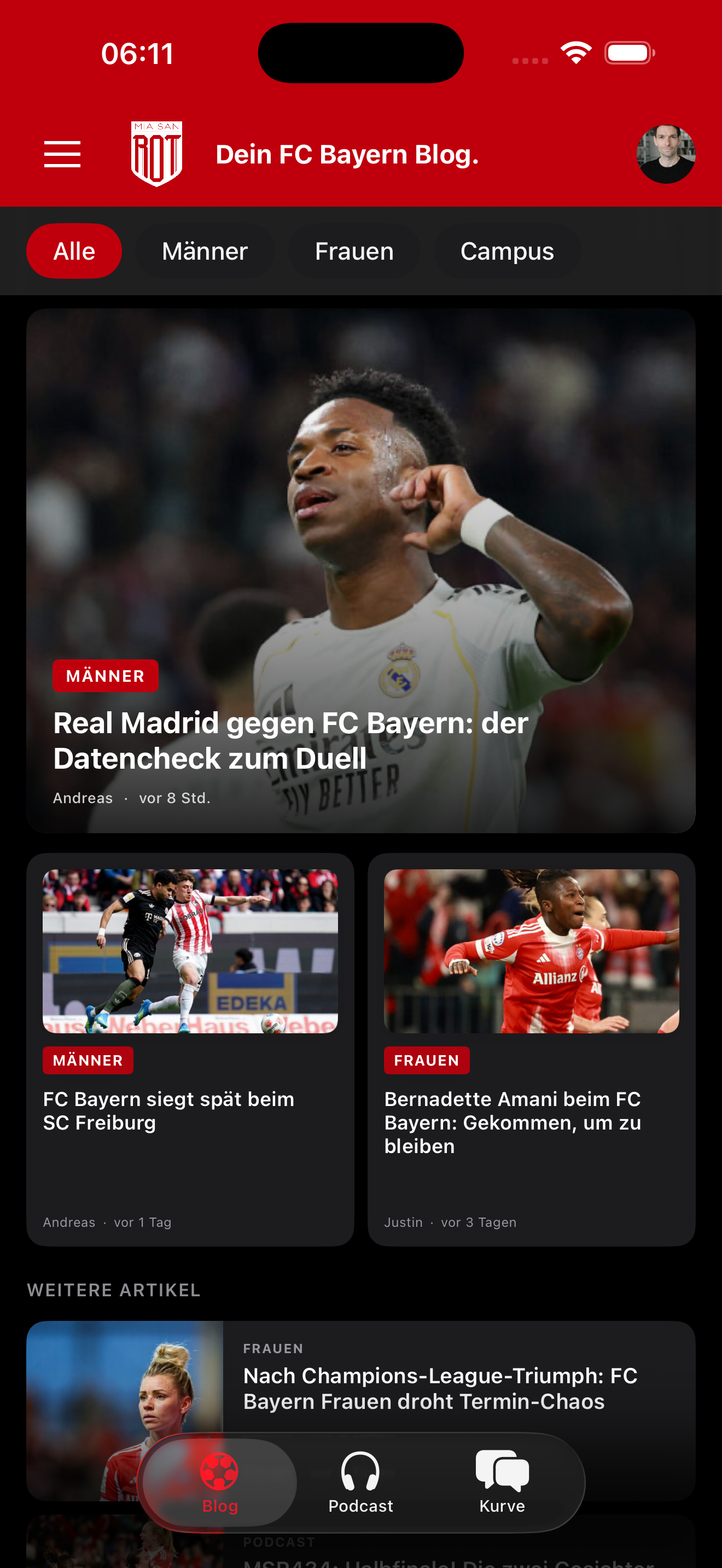Open the Kurve chat bubbles icon

pos(501,1470)
